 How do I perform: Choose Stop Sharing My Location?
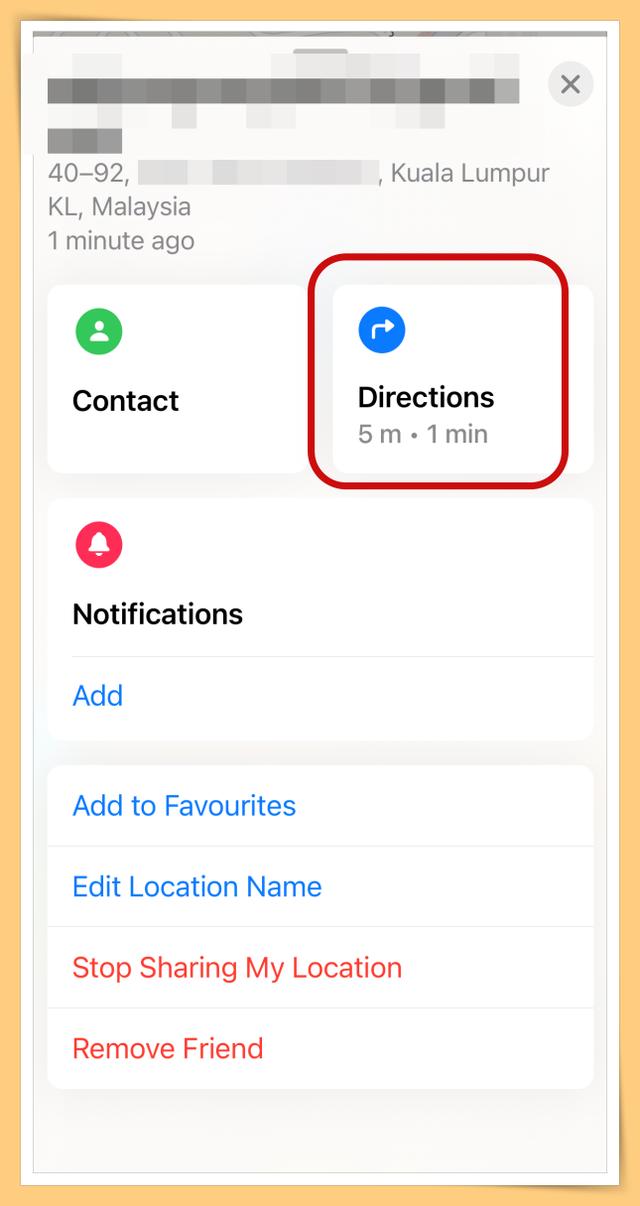click(x=320, y=968)
